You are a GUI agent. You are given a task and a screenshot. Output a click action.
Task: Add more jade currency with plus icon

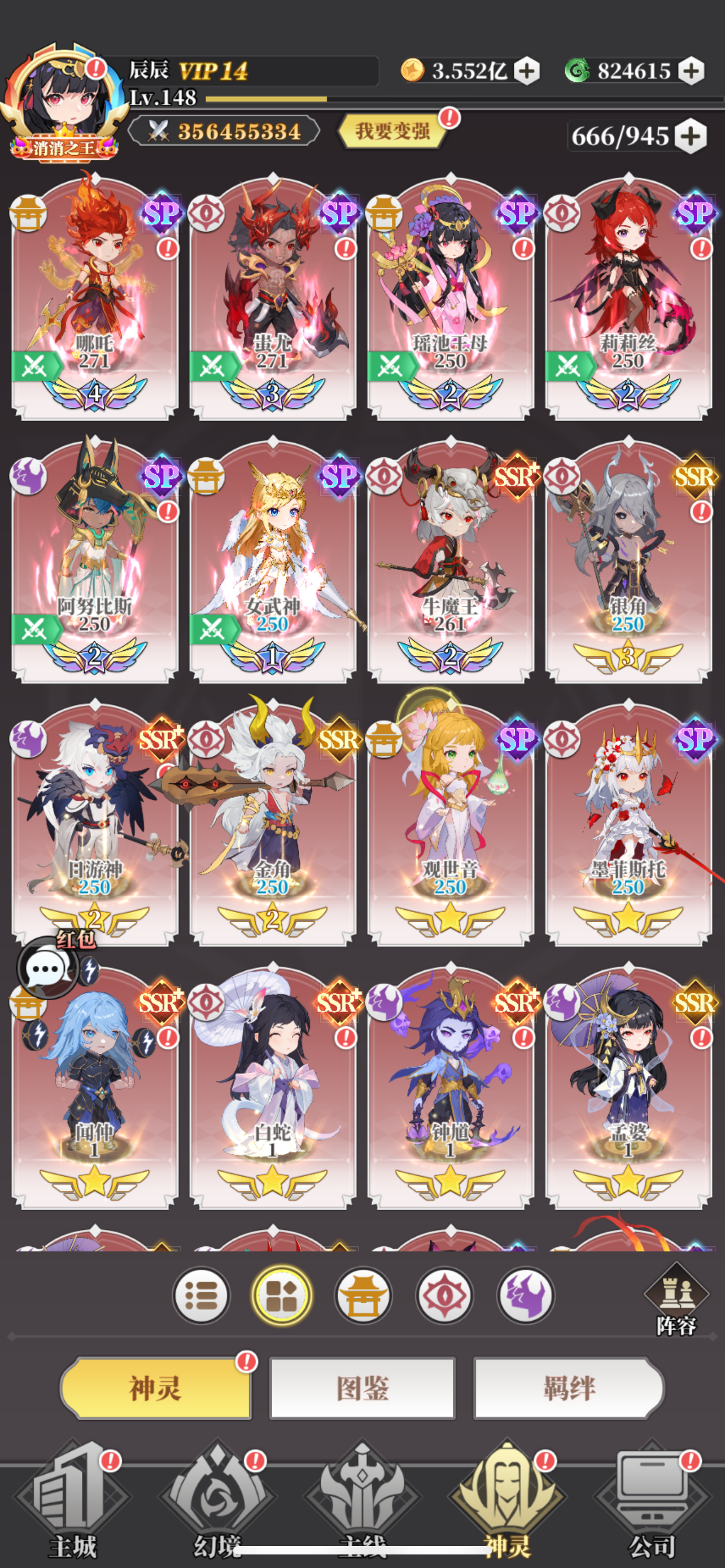click(691, 71)
